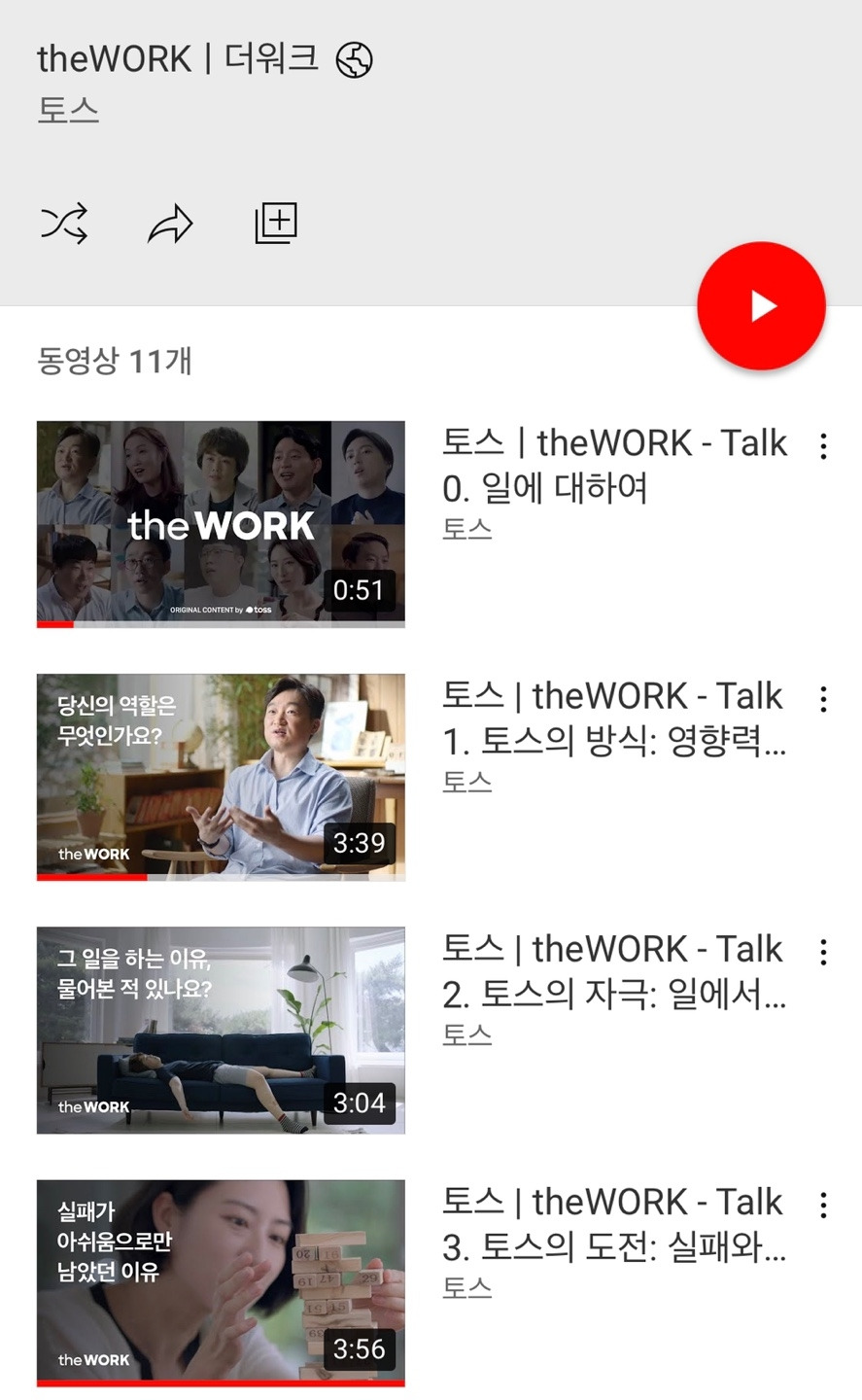
Task: Save playlist to library
Action: [x=276, y=224]
